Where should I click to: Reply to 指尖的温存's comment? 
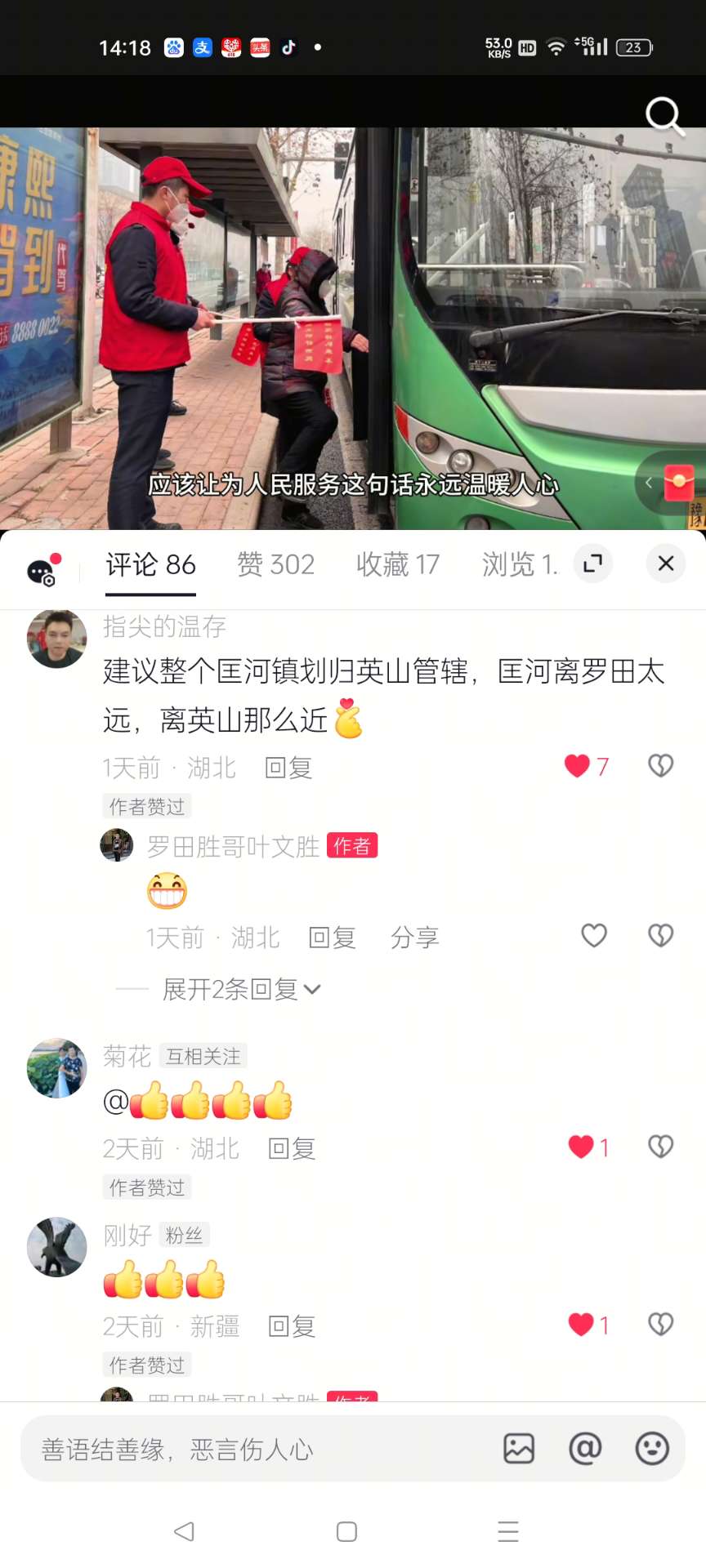[x=288, y=768]
